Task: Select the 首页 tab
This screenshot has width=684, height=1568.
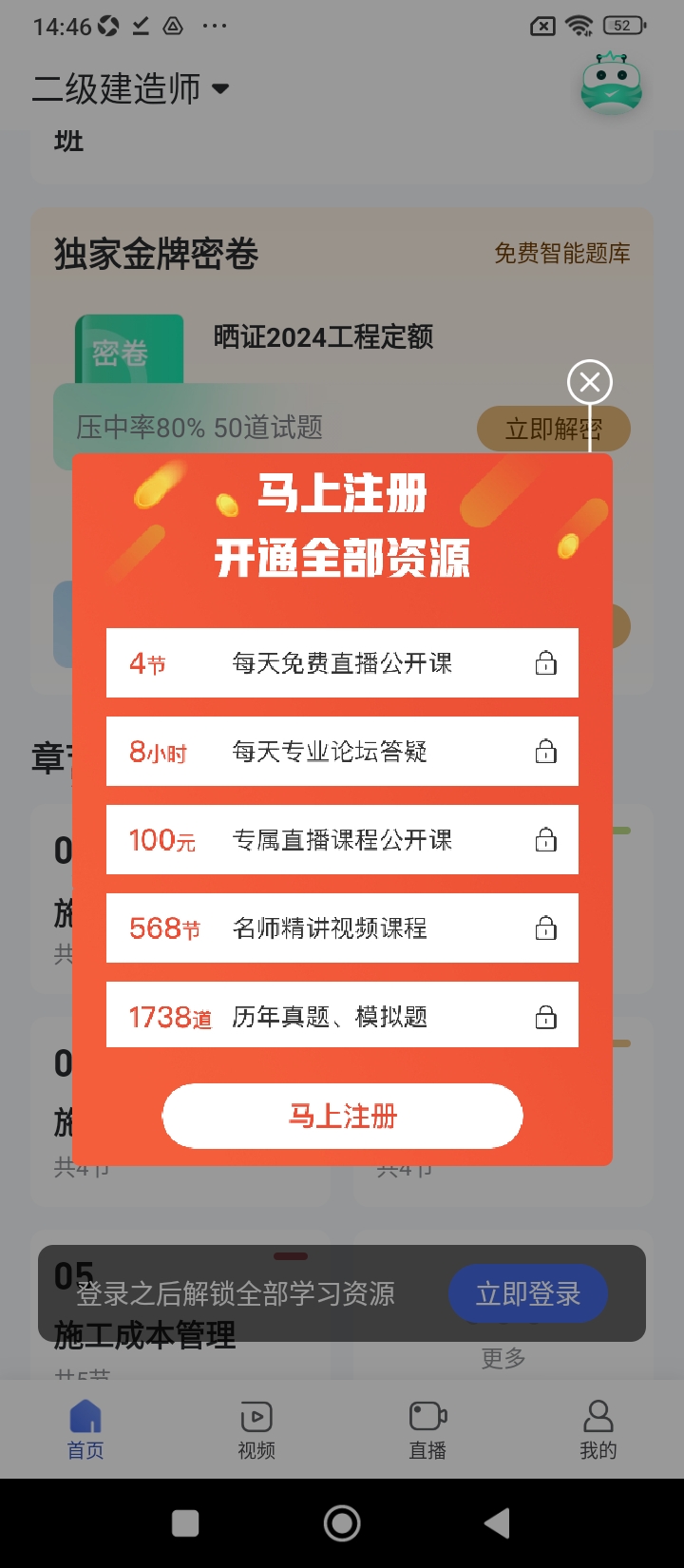Action: (85, 1429)
